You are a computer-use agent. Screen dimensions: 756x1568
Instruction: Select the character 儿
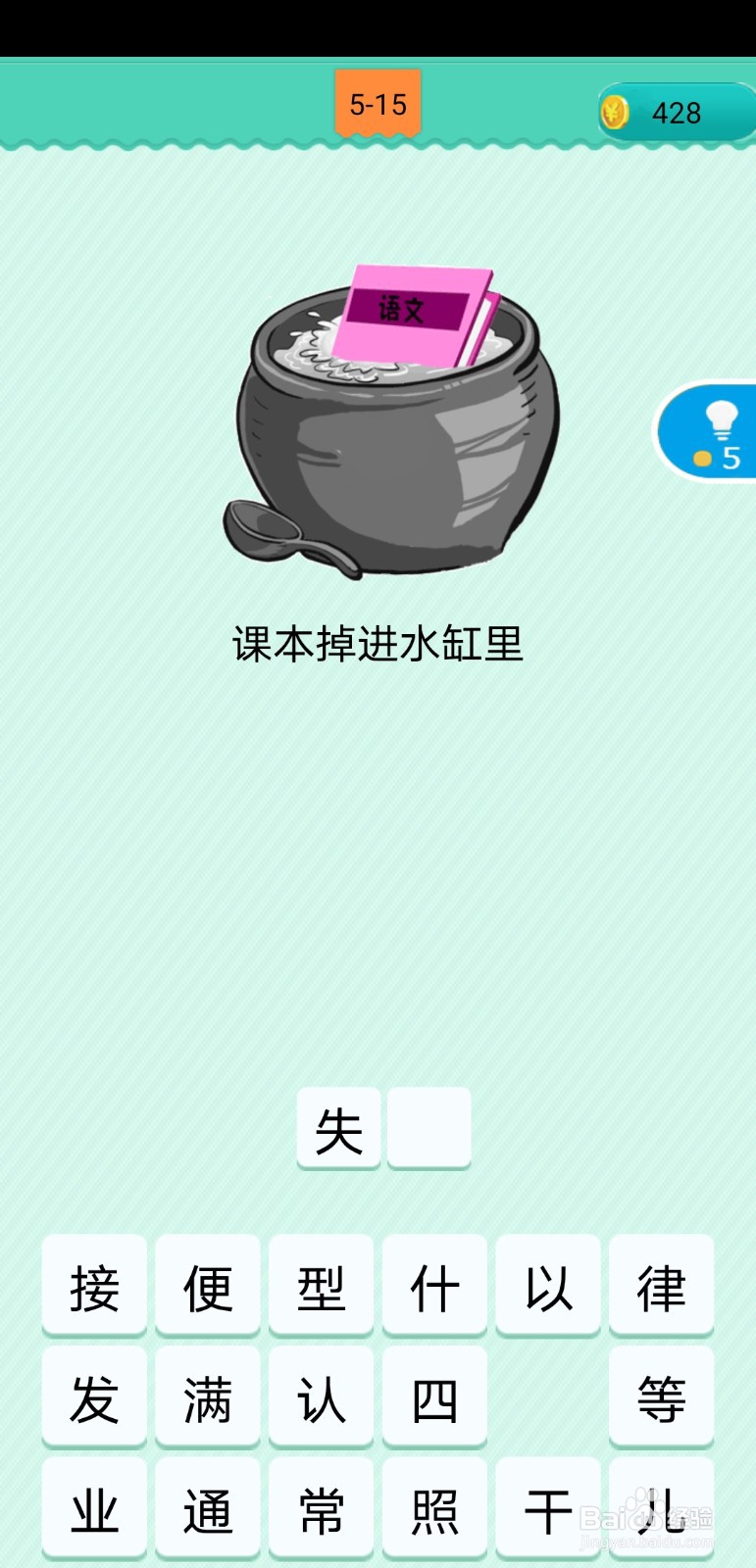662,1507
